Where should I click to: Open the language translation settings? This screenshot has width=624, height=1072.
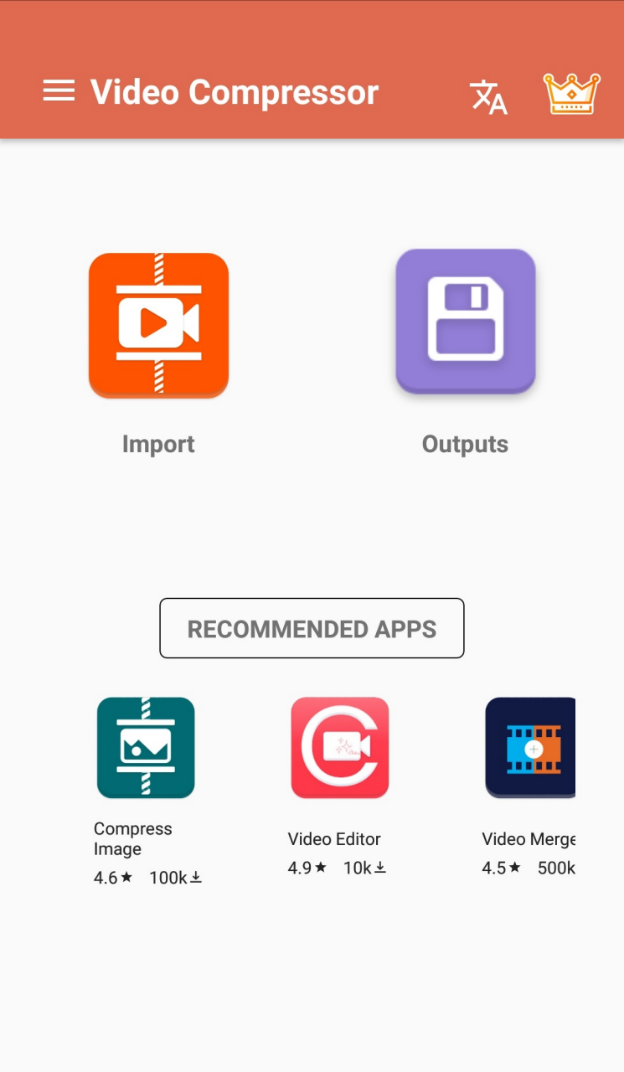click(x=488, y=96)
